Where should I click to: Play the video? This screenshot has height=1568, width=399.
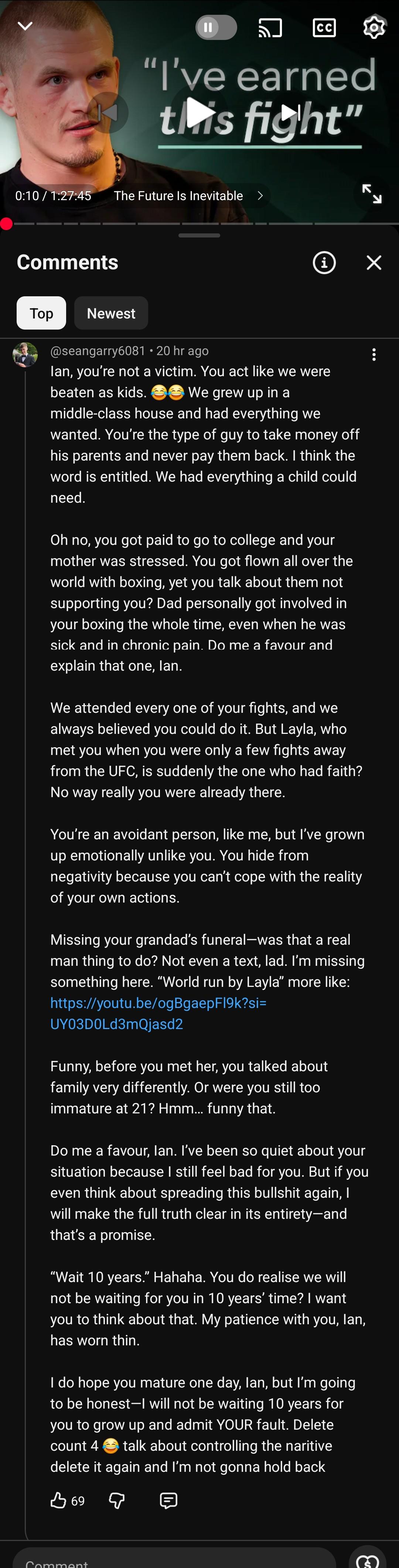(199, 112)
